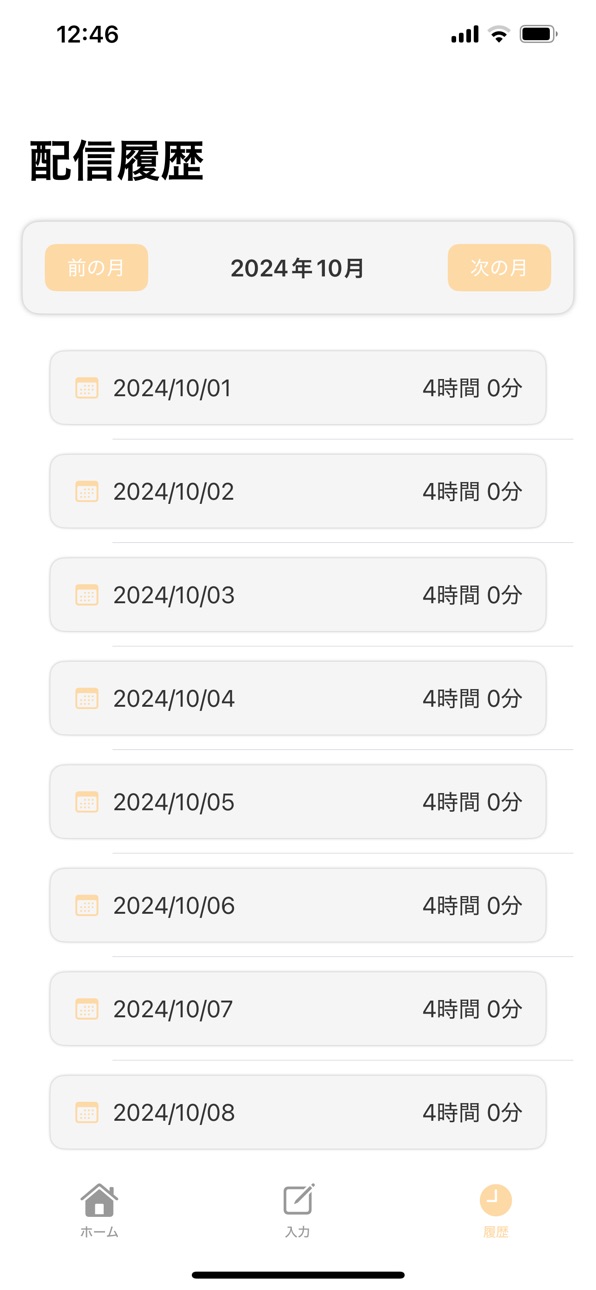Go to the previous month (前の月)
596x1290 pixels.
(x=96, y=268)
